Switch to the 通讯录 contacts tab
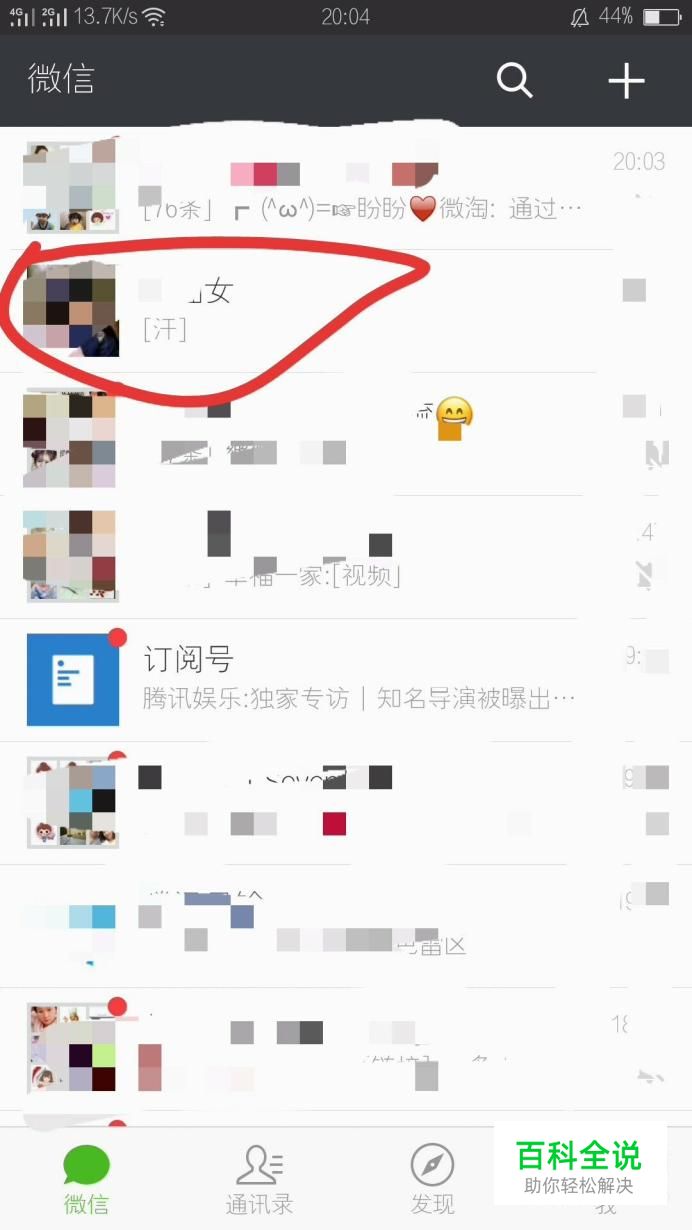The height and width of the screenshot is (1230, 692). pos(259,1179)
